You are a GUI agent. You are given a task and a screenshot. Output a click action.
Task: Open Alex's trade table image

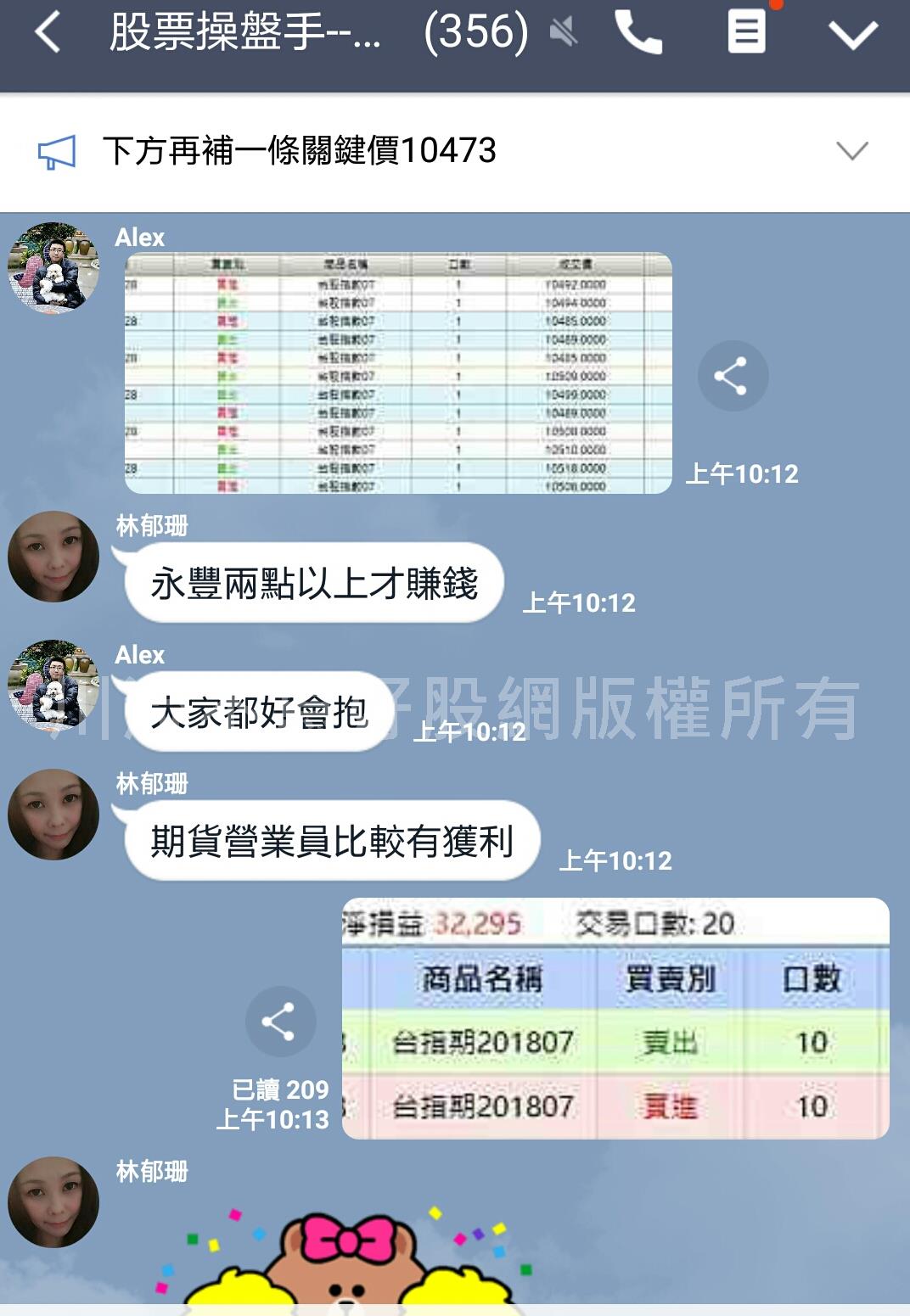pos(398,373)
